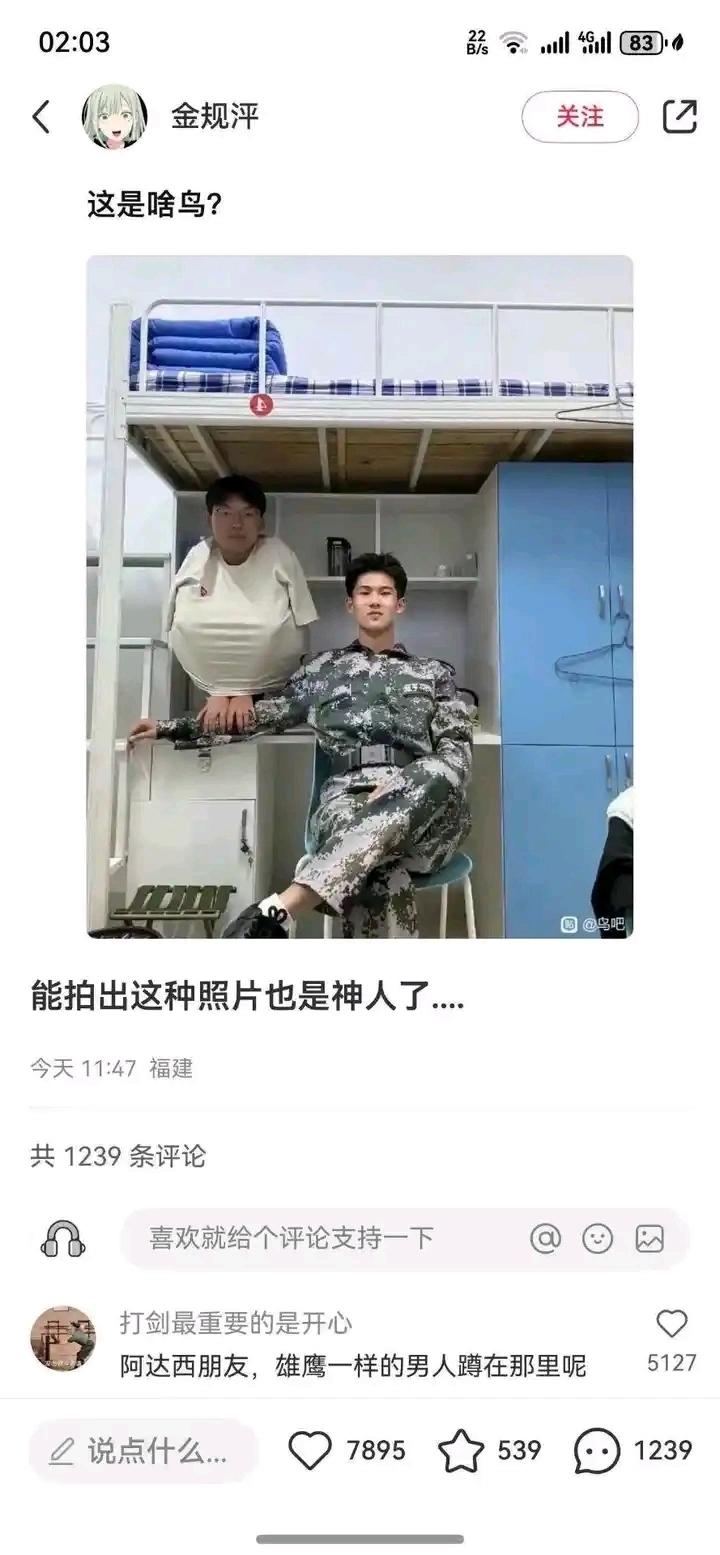Attach a picture to your comment

point(650,1238)
